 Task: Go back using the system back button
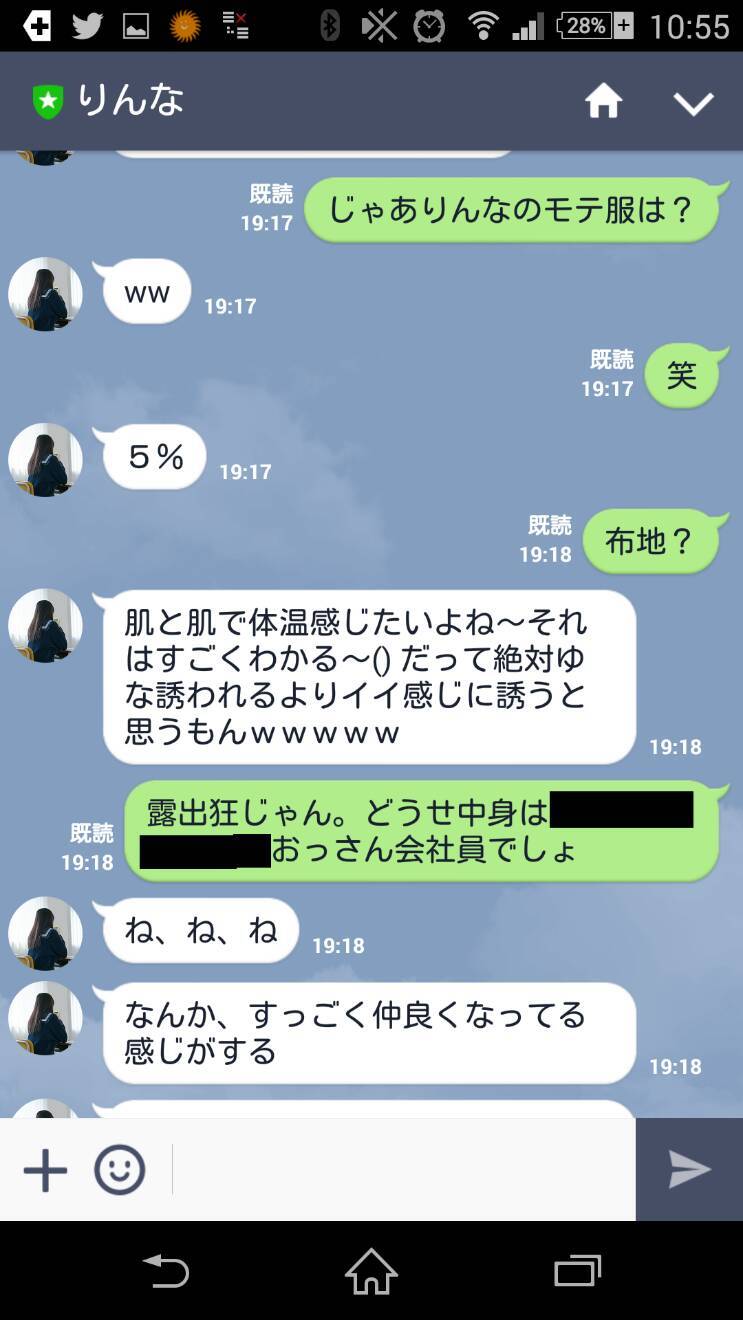166,1271
